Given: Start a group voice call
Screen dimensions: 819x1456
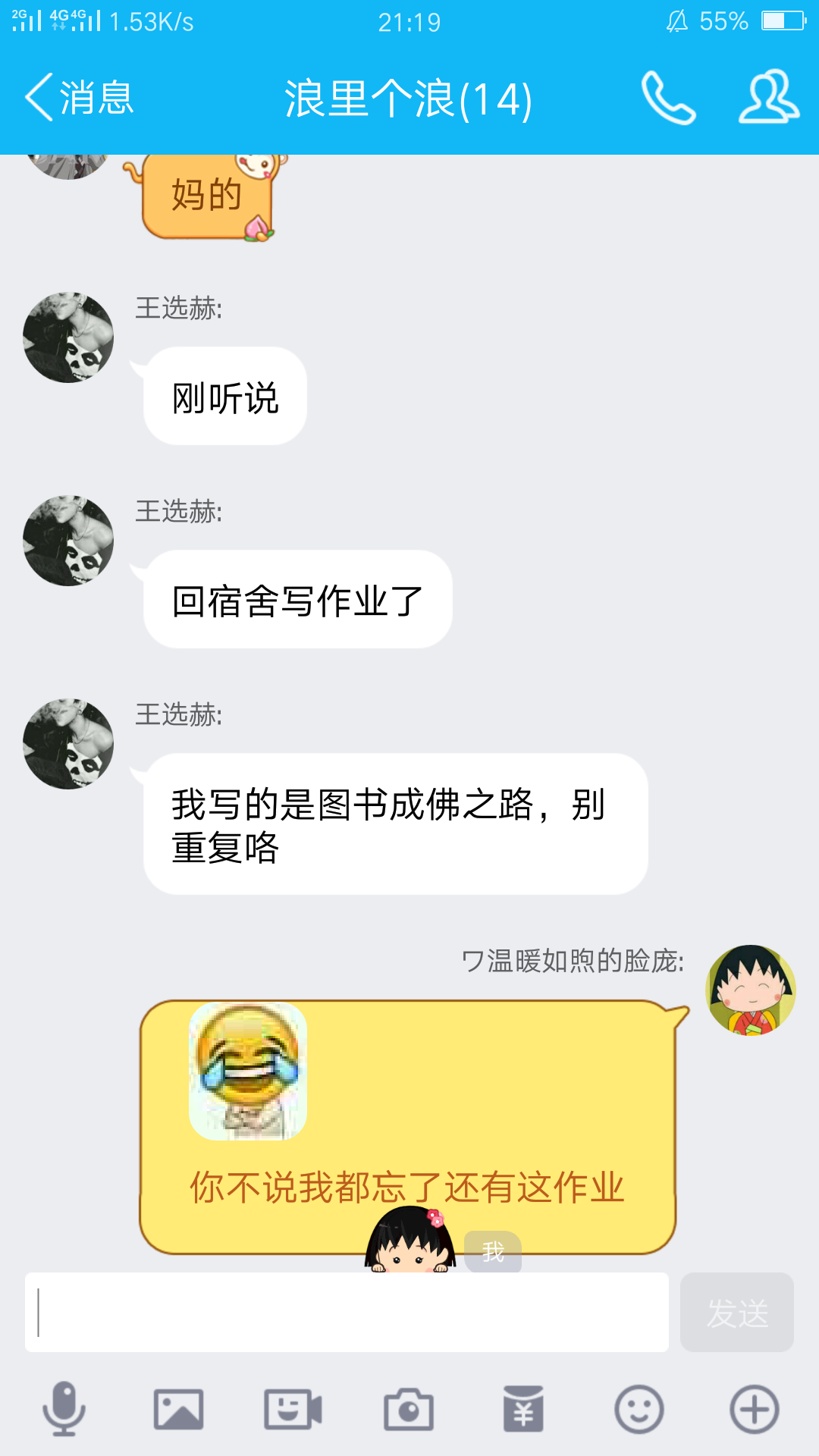Looking at the screenshot, I should pos(667,98).
